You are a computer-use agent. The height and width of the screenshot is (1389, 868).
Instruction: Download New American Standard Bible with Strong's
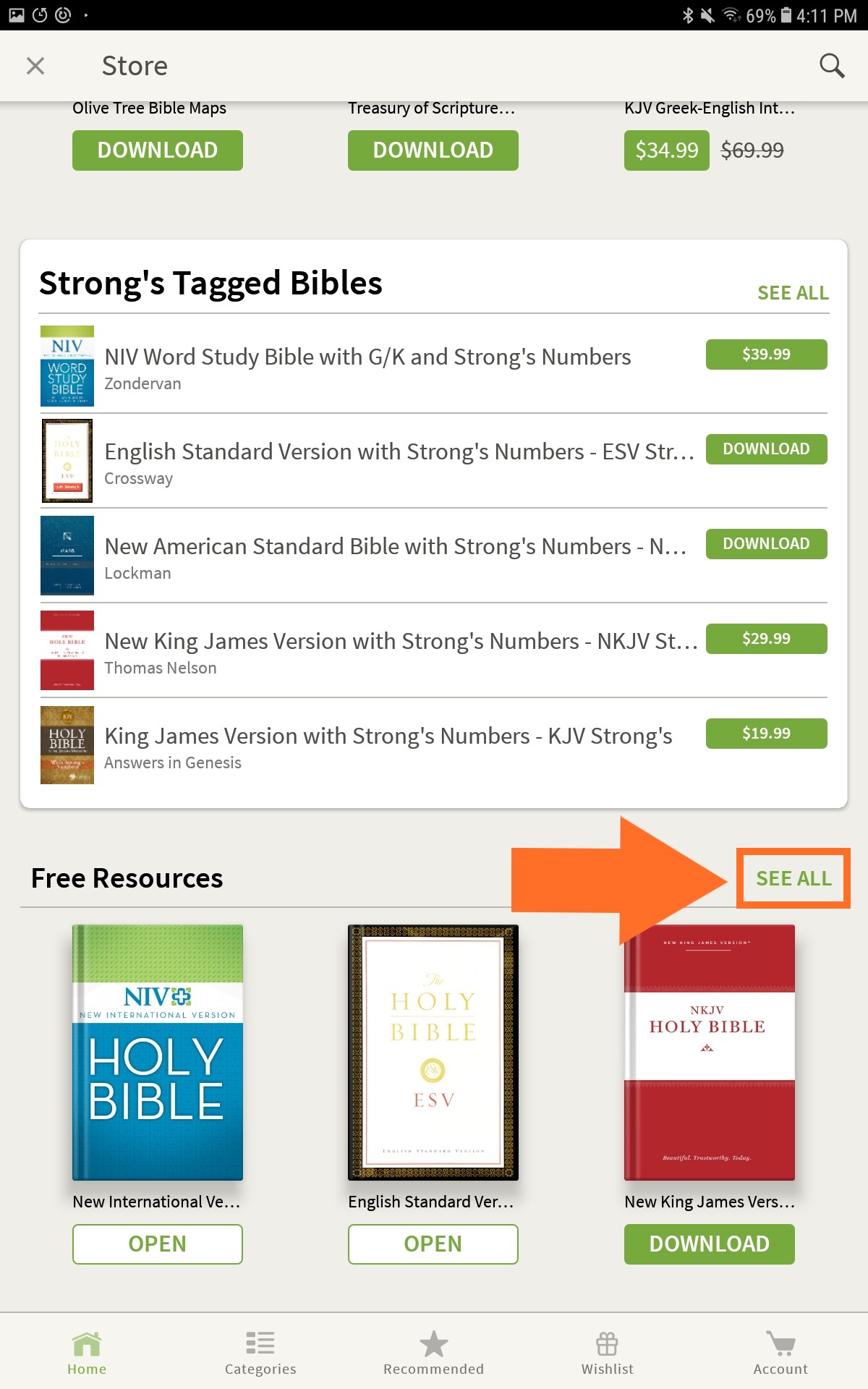tap(766, 544)
